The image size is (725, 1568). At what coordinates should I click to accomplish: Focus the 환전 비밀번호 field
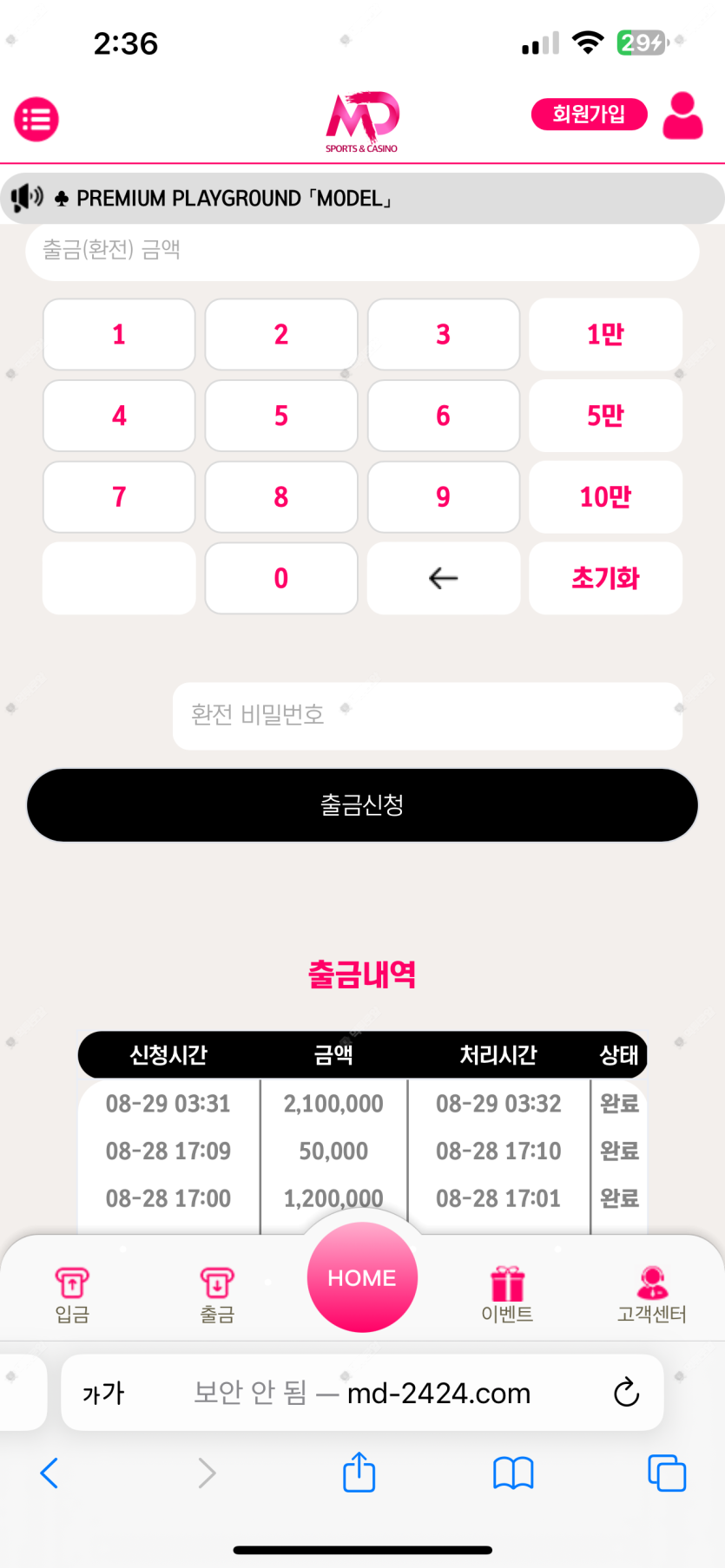pos(427,715)
